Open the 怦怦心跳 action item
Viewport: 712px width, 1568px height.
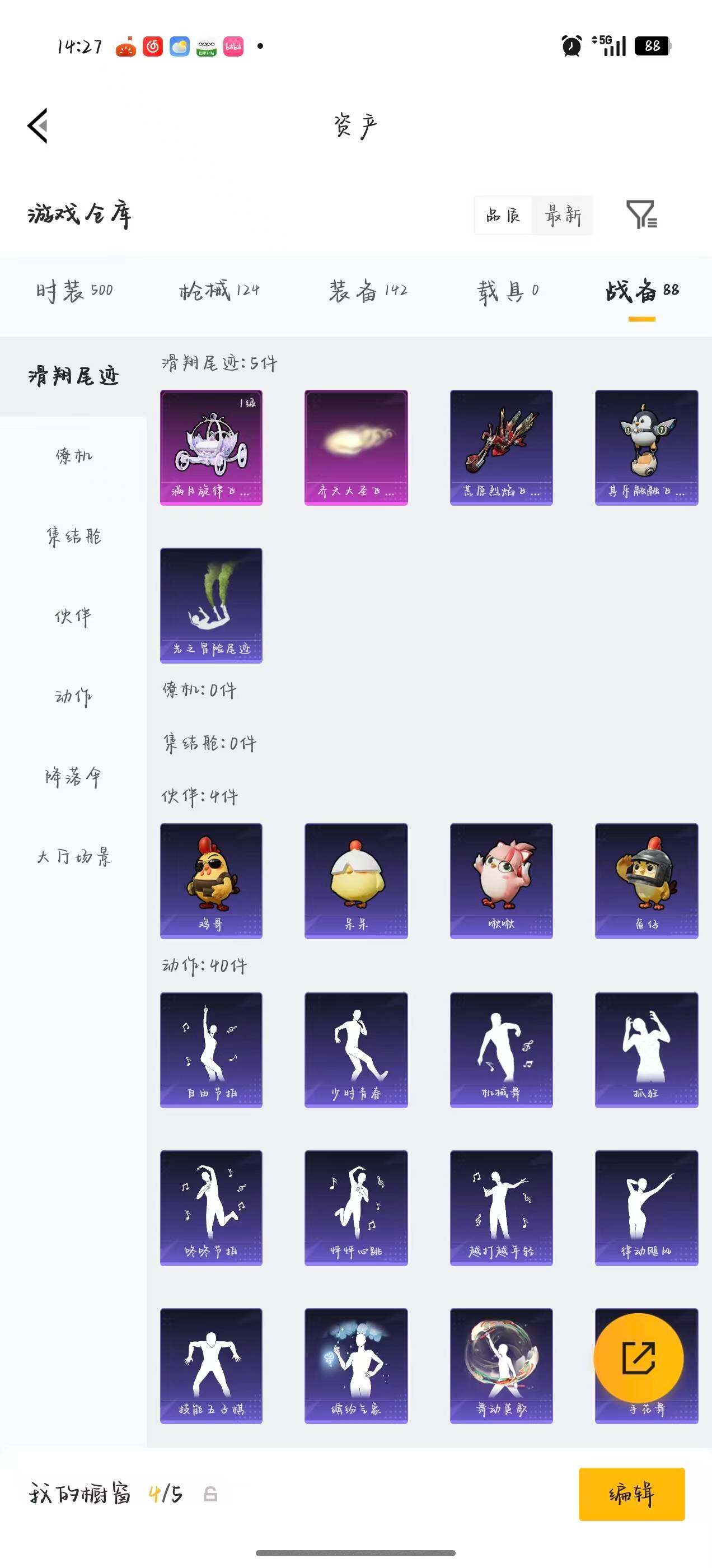tap(356, 1208)
